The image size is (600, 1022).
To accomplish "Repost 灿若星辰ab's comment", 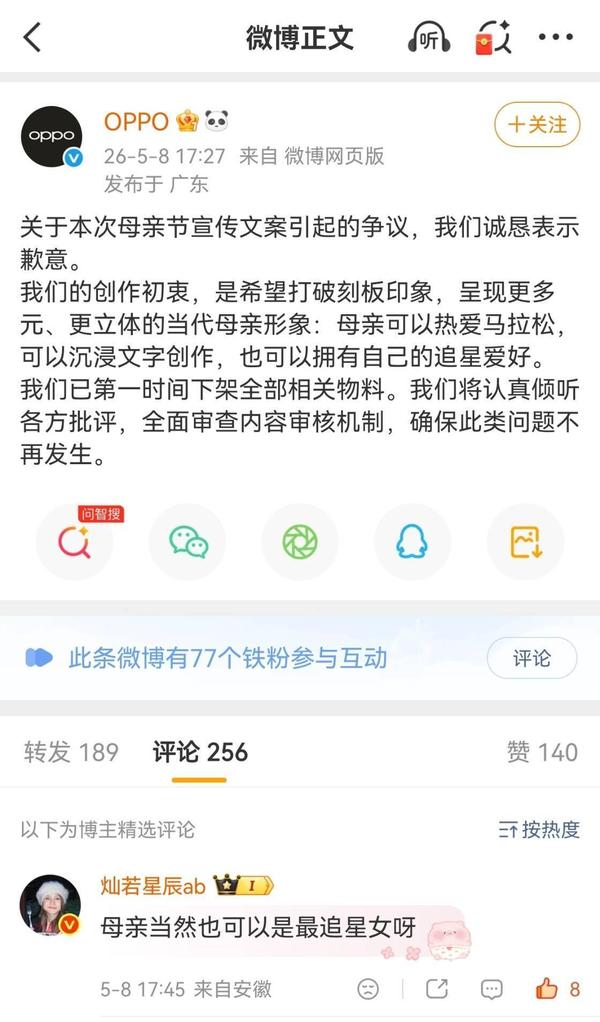I will (436, 989).
